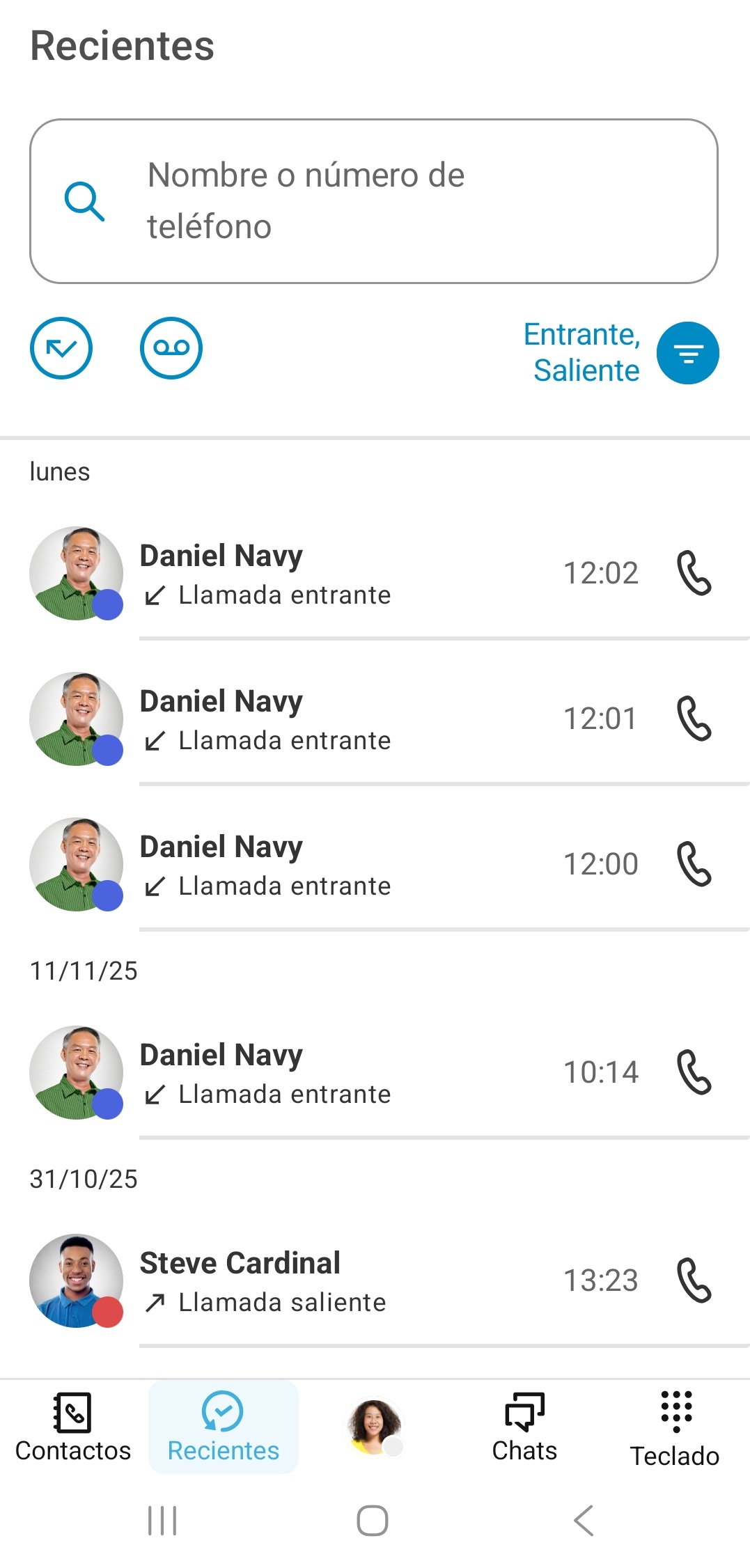The height and width of the screenshot is (1568, 750).
Task: Open the voicemail icon
Action: pos(171,348)
